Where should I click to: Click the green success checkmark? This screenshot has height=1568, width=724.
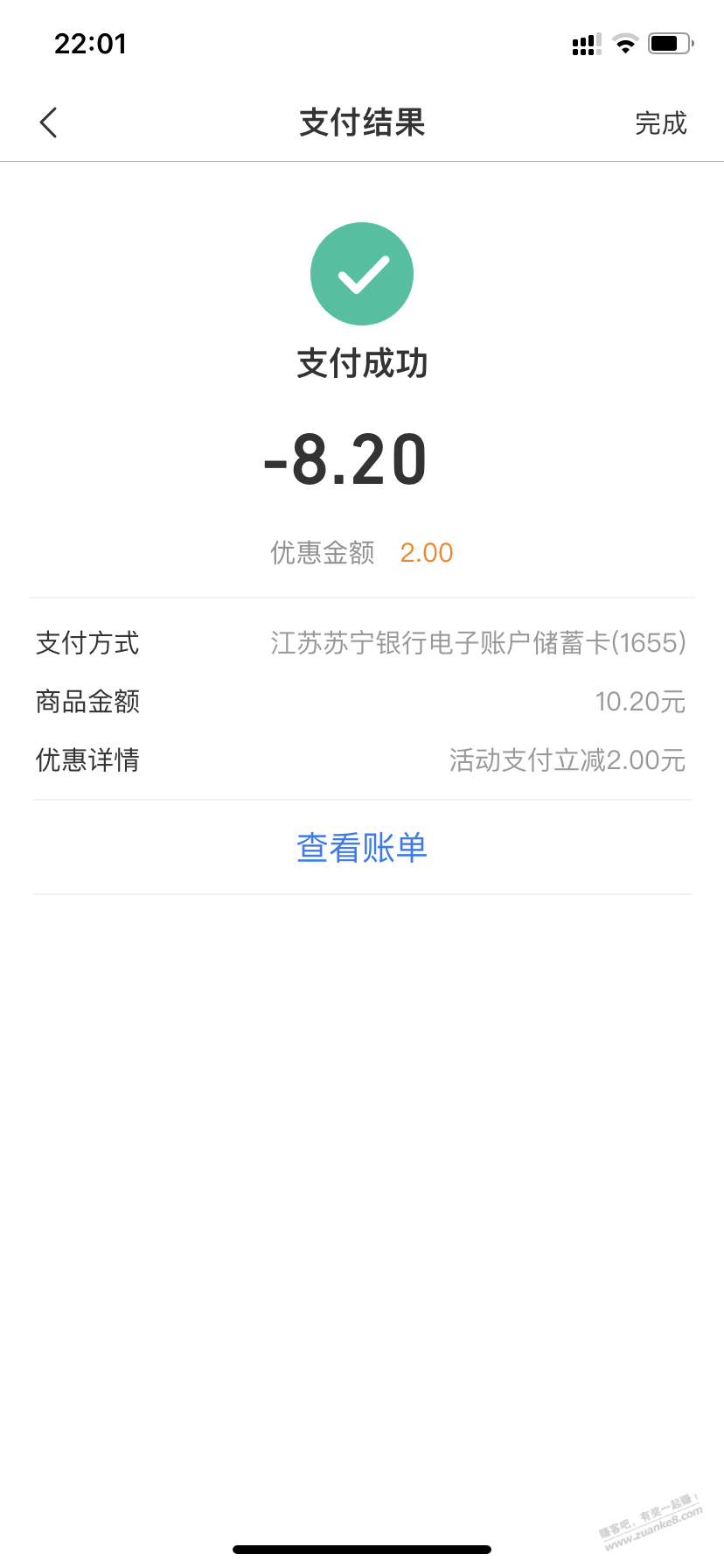tap(362, 273)
